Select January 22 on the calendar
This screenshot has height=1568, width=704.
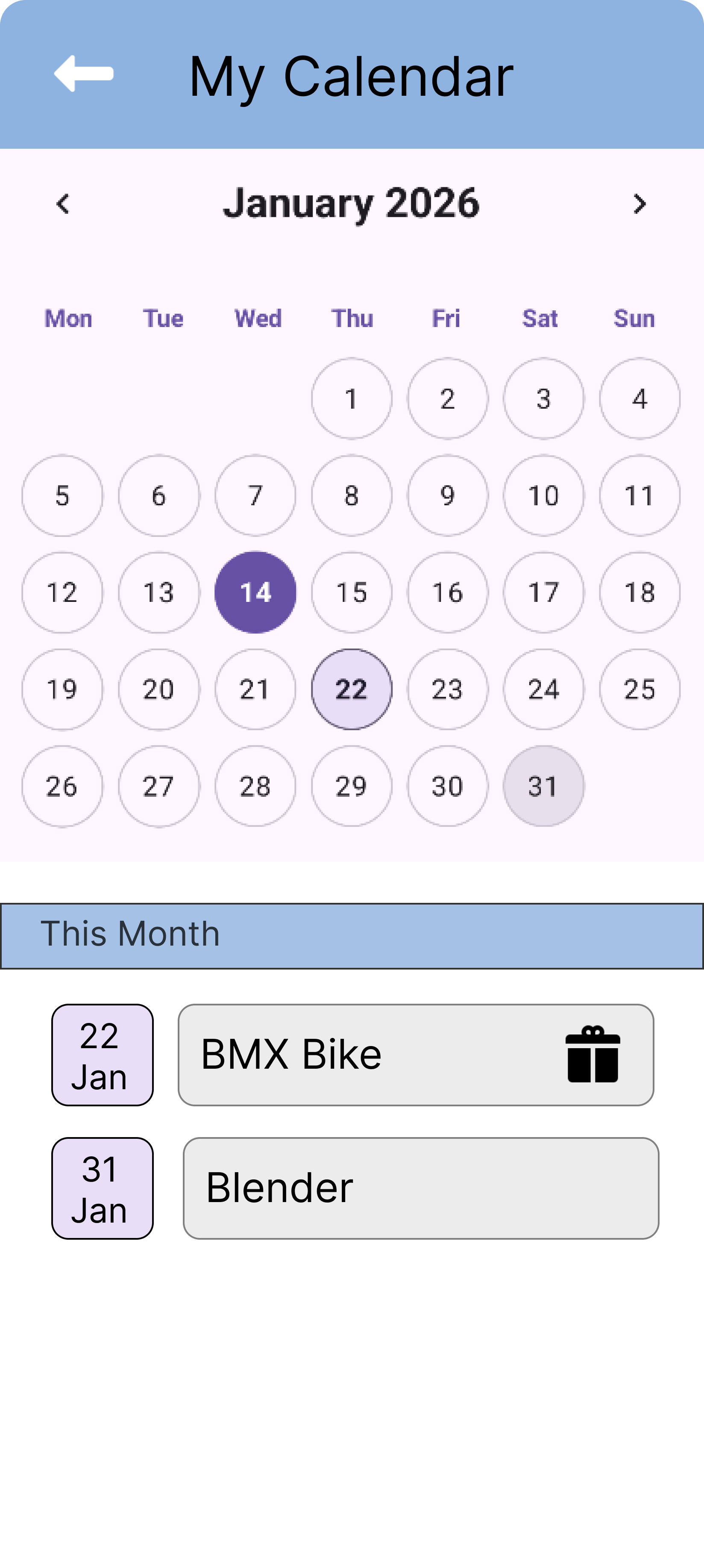pyautogui.click(x=351, y=689)
